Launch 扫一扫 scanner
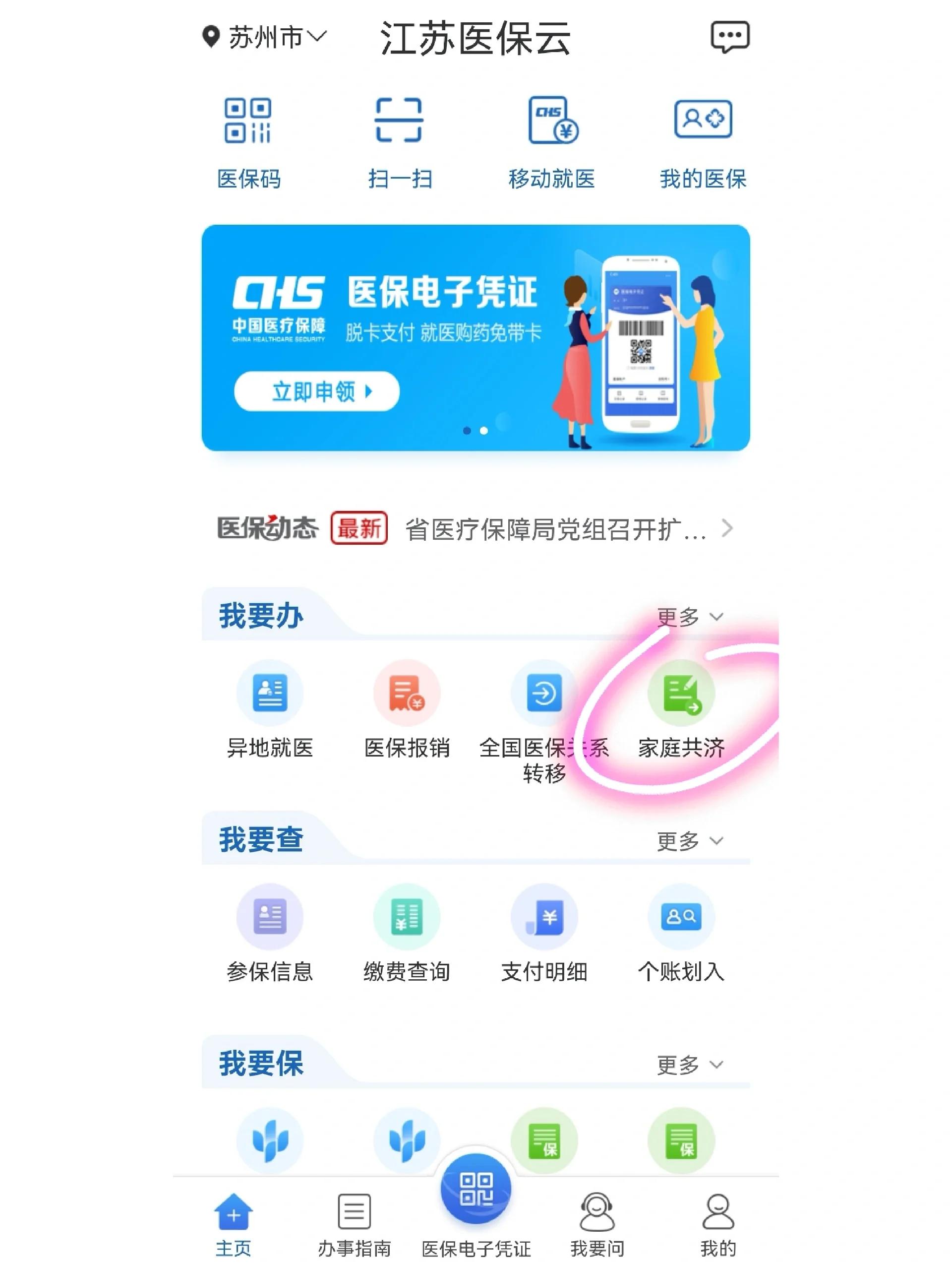Image resolution: width=952 pixels, height=1265 pixels. point(399,143)
